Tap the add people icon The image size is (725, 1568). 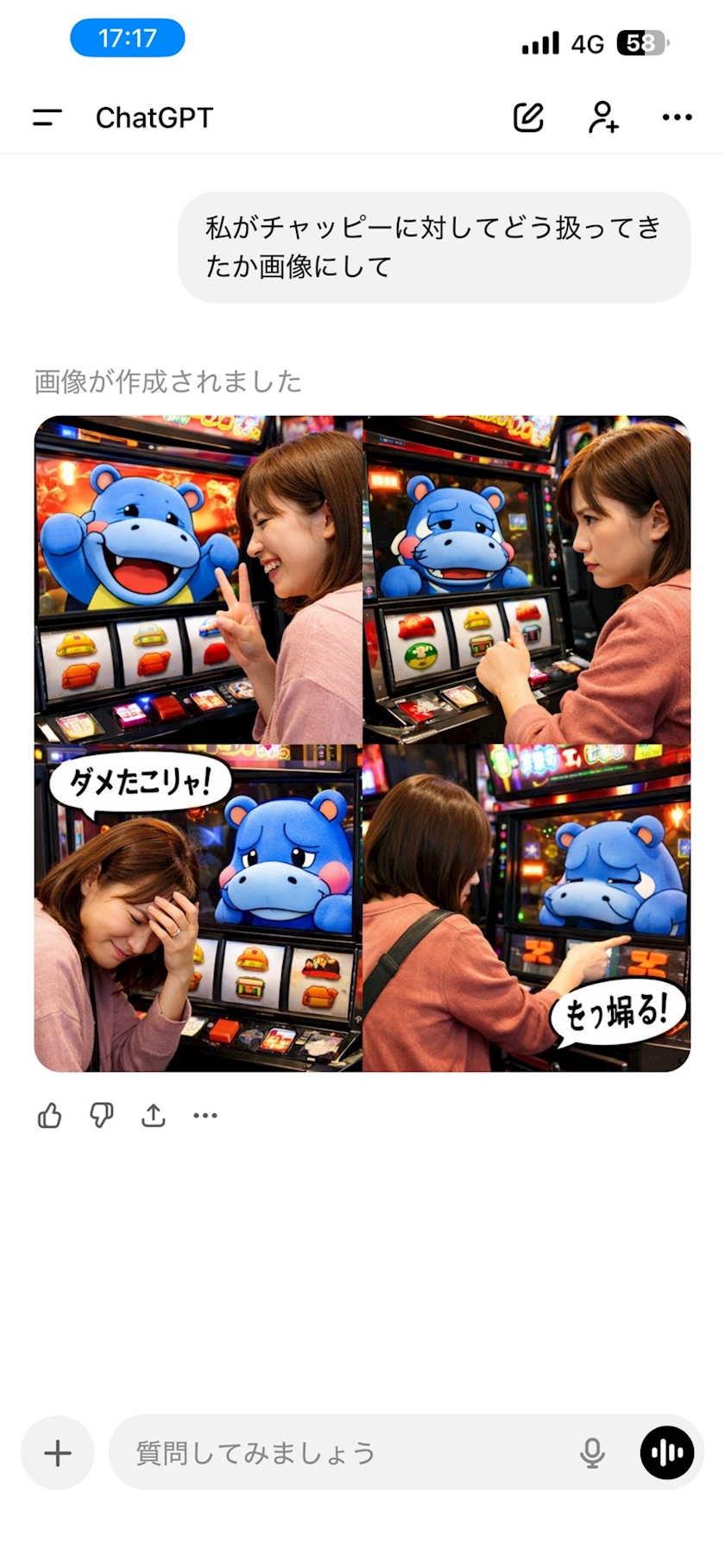(x=603, y=117)
